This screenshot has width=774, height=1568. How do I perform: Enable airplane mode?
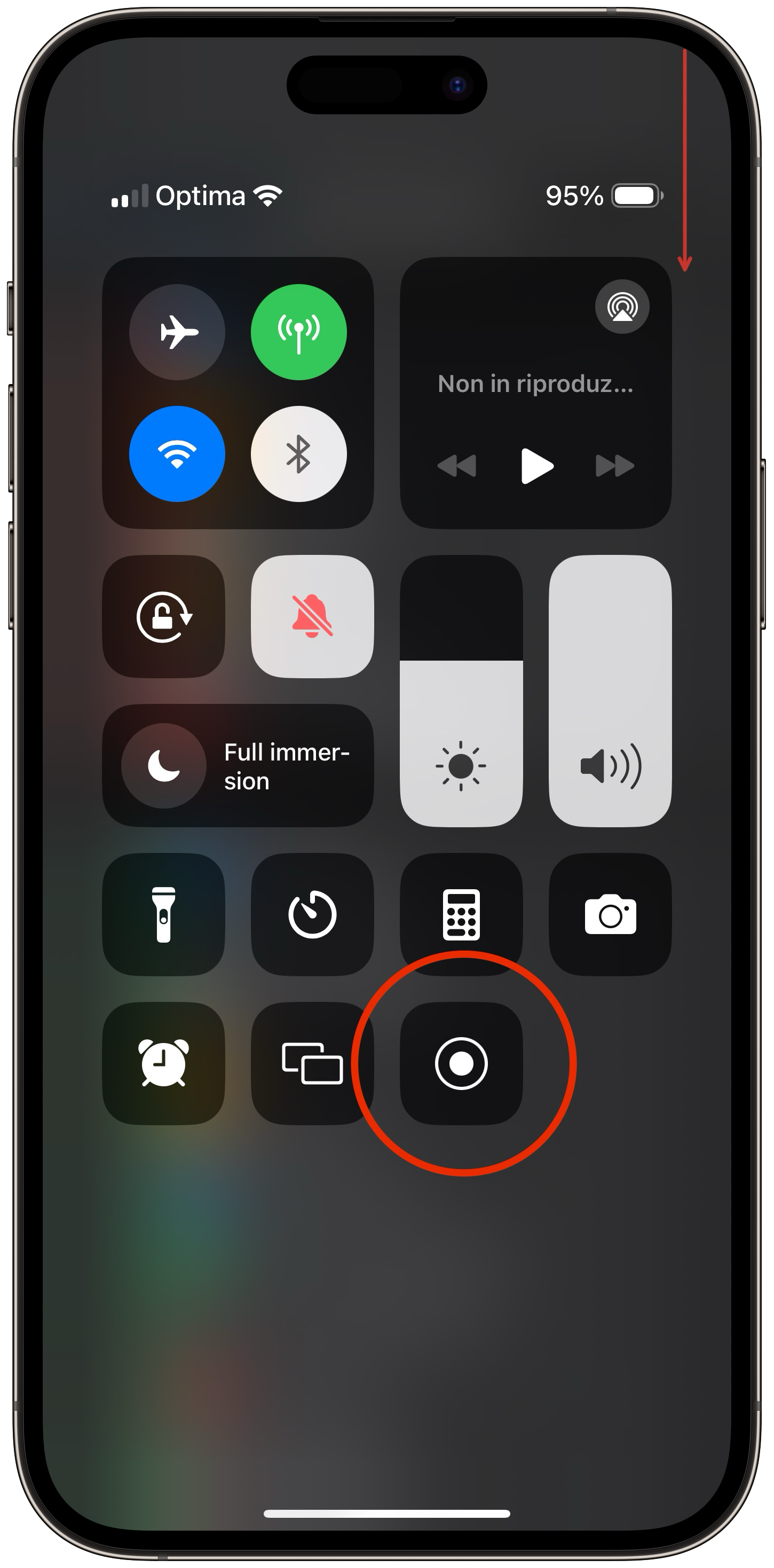click(177, 332)
